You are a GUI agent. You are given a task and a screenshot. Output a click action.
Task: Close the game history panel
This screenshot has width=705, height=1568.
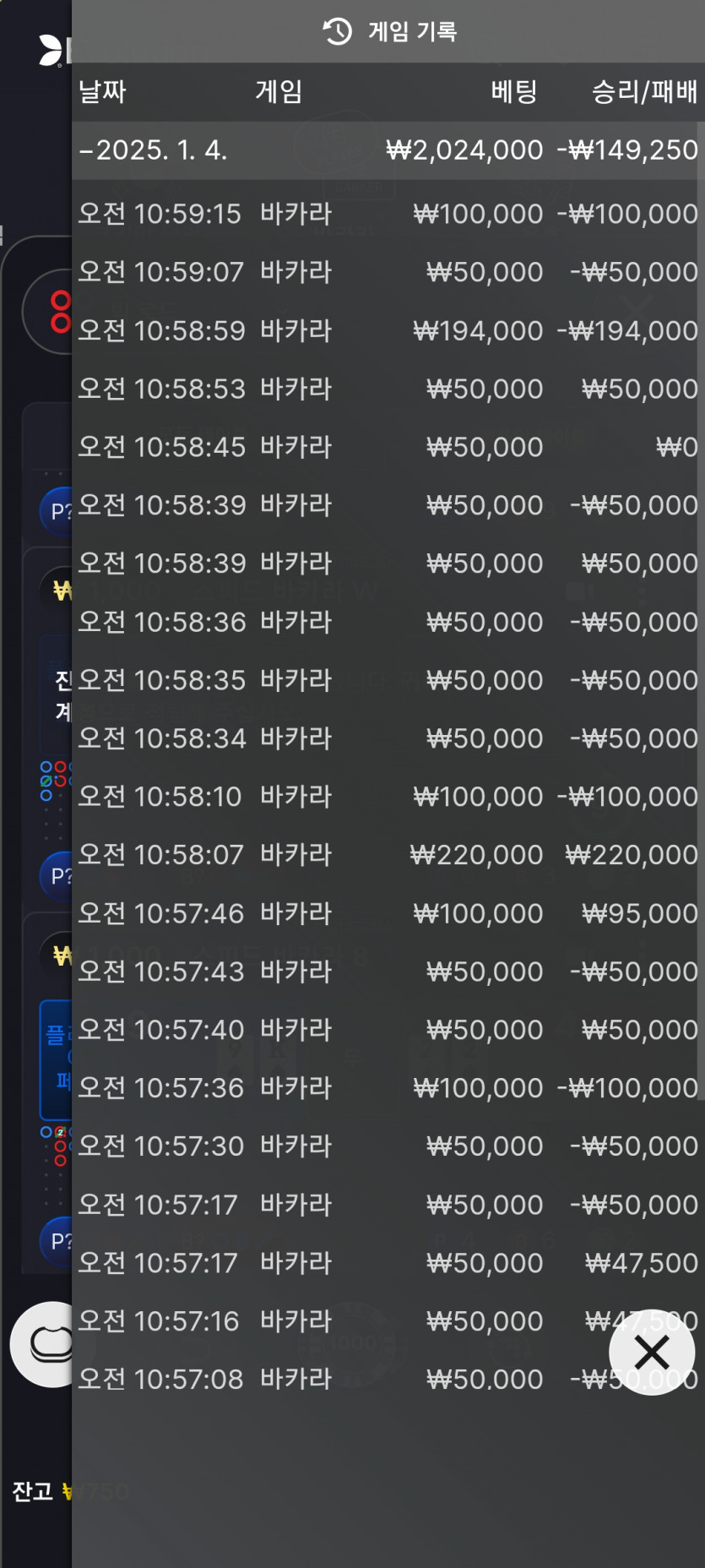(651, 1352)
